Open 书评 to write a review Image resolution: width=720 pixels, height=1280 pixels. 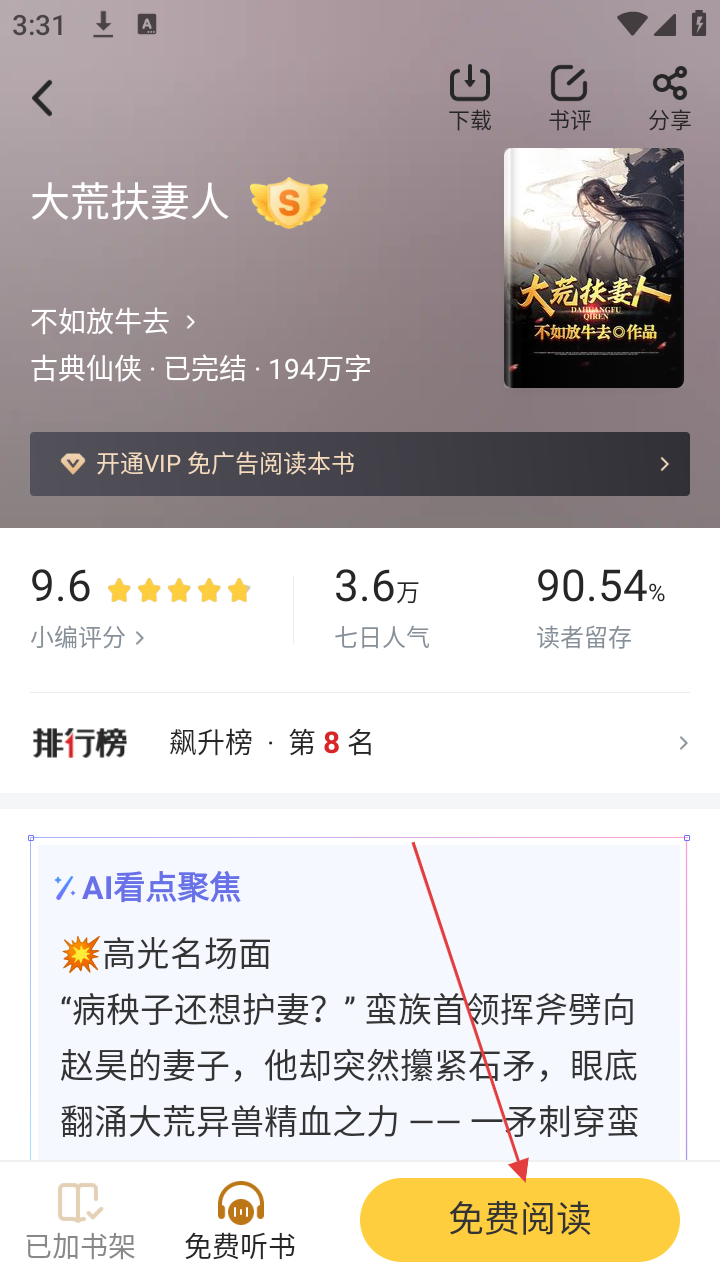click(569, 98)
